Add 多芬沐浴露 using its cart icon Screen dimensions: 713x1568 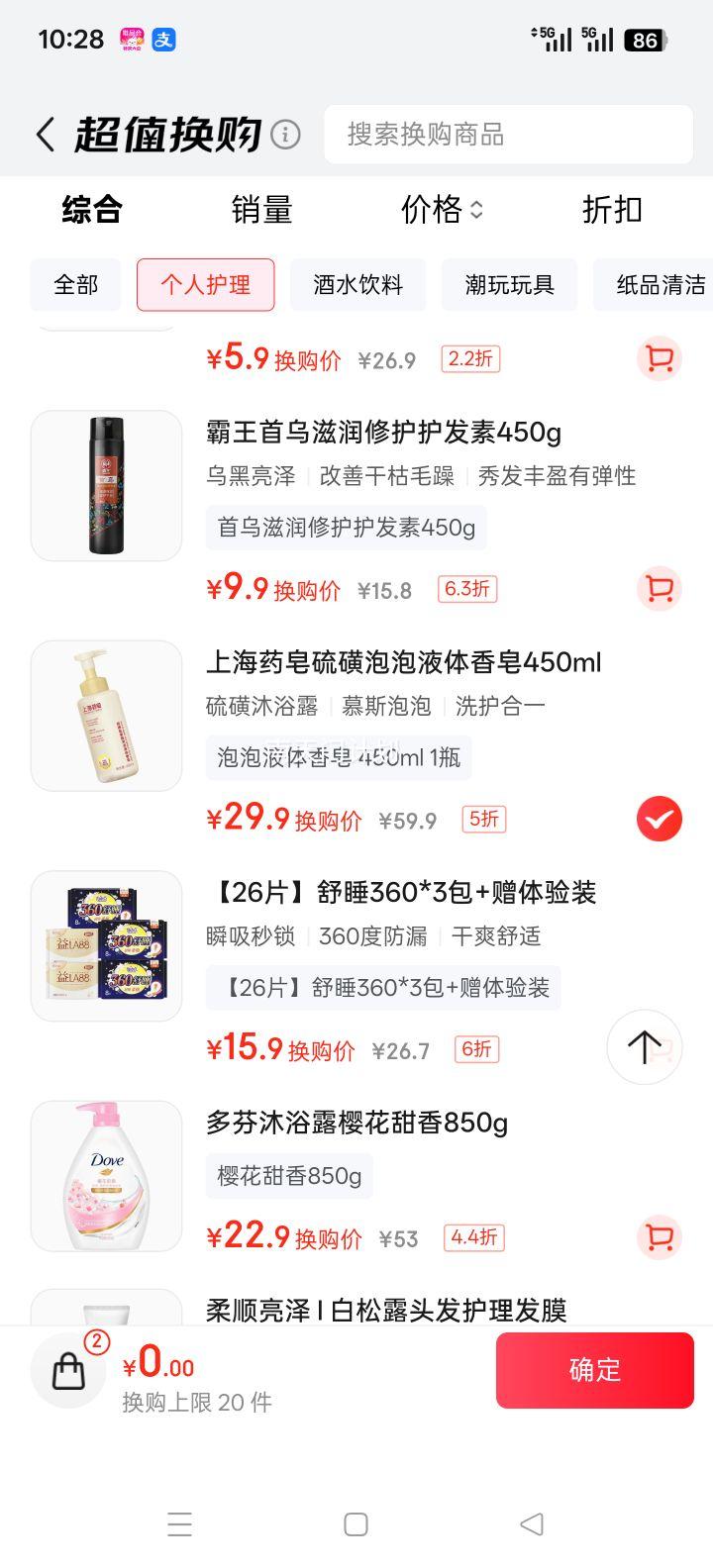(660, 1238)
